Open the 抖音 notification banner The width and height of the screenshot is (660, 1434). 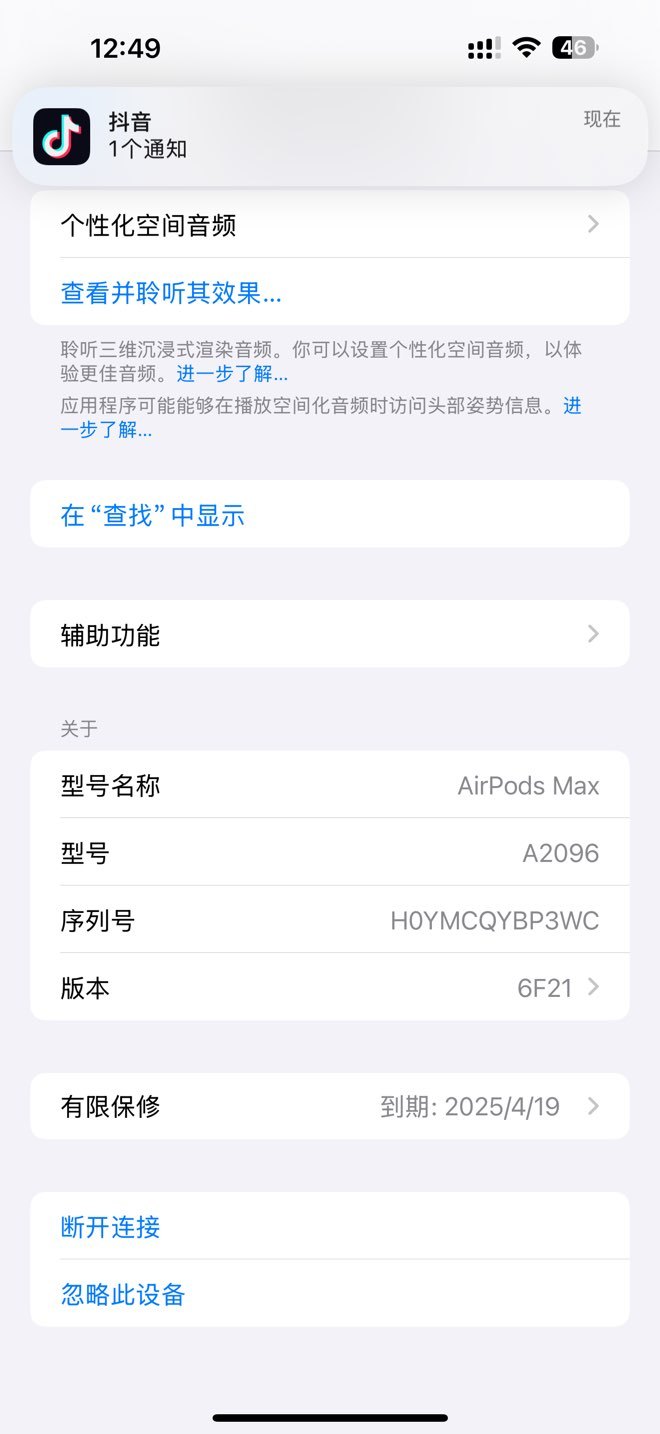tap(330, 136)
